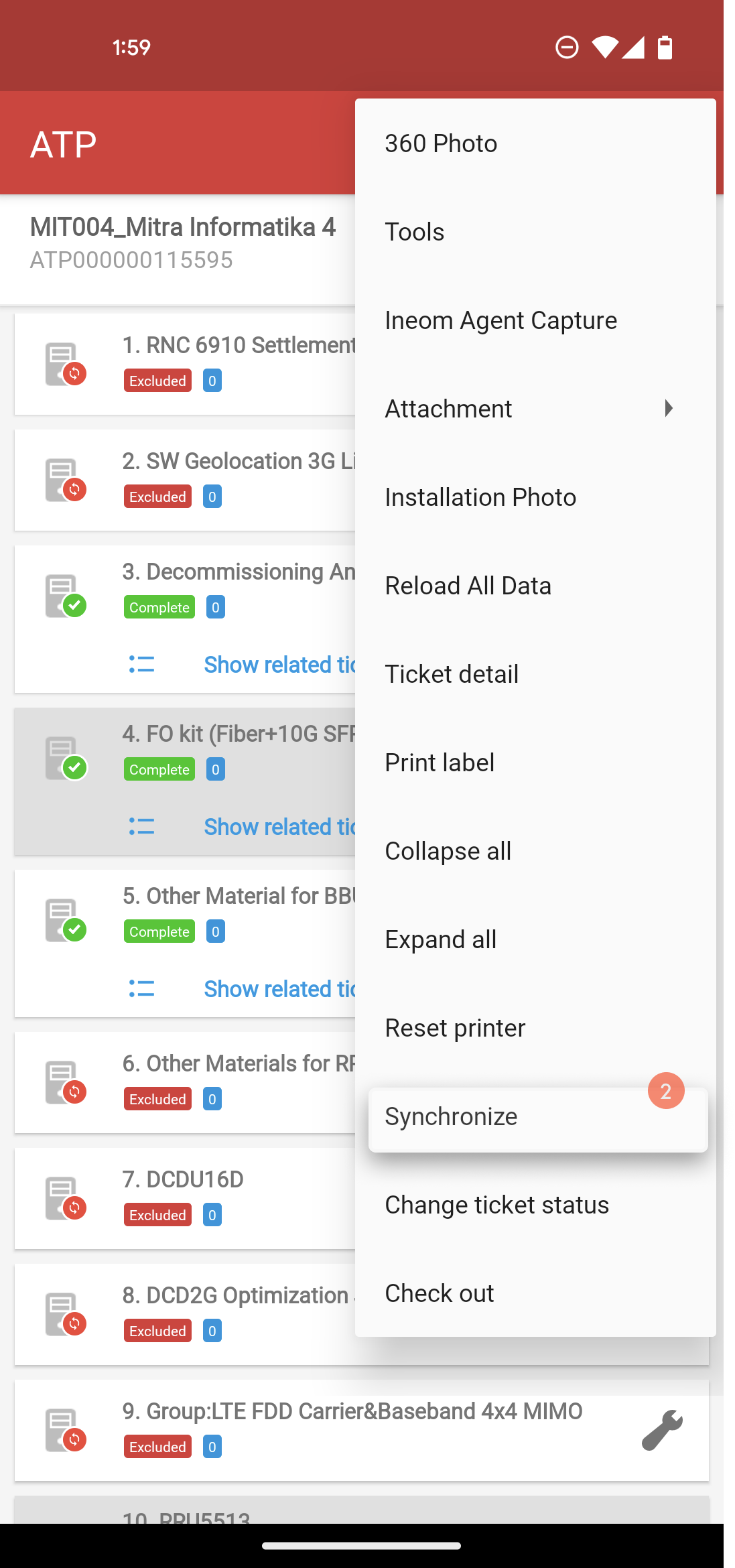Open item 7 DCDU16D
This screenshot has height=1568, width=735.
(185, 1199)
